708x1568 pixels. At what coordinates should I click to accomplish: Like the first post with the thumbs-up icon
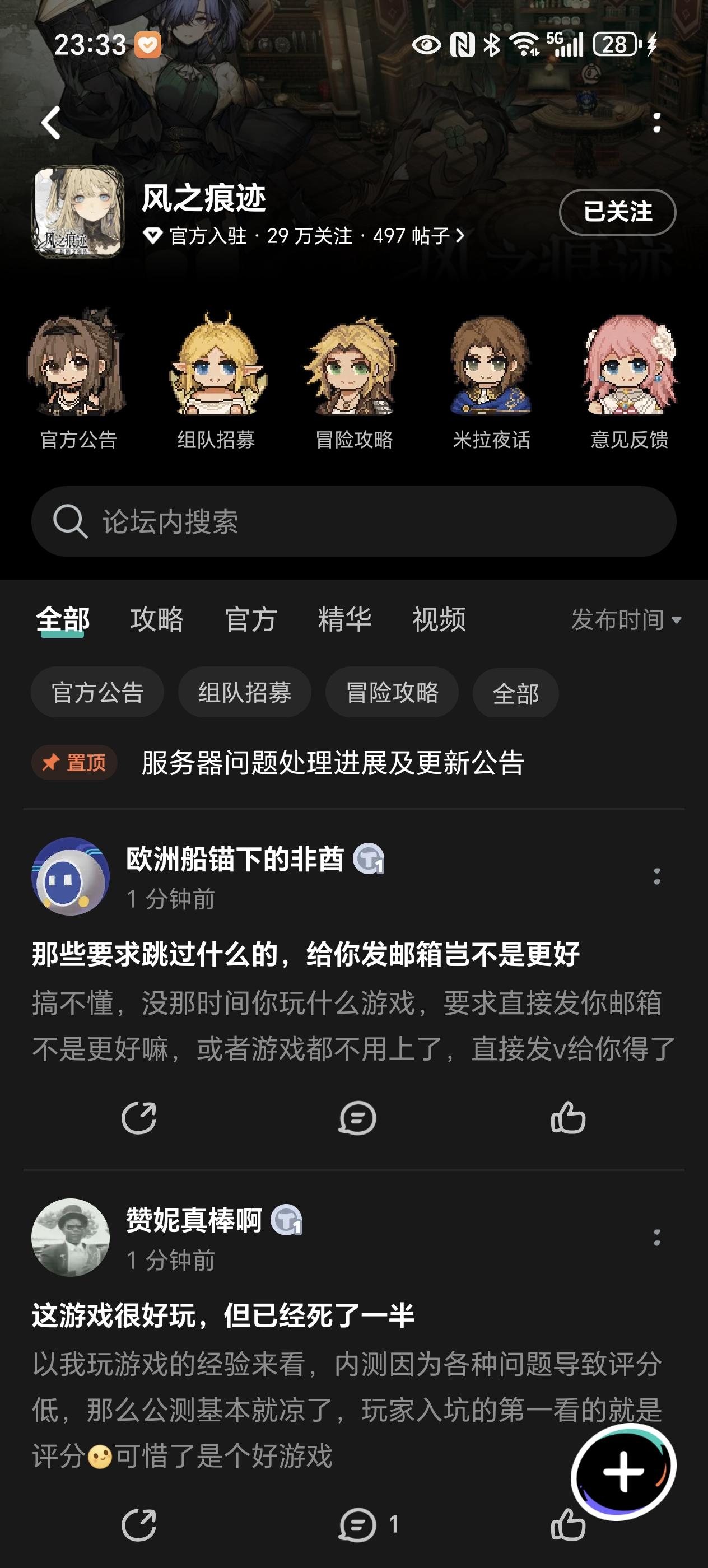(x=569, y=1118)
